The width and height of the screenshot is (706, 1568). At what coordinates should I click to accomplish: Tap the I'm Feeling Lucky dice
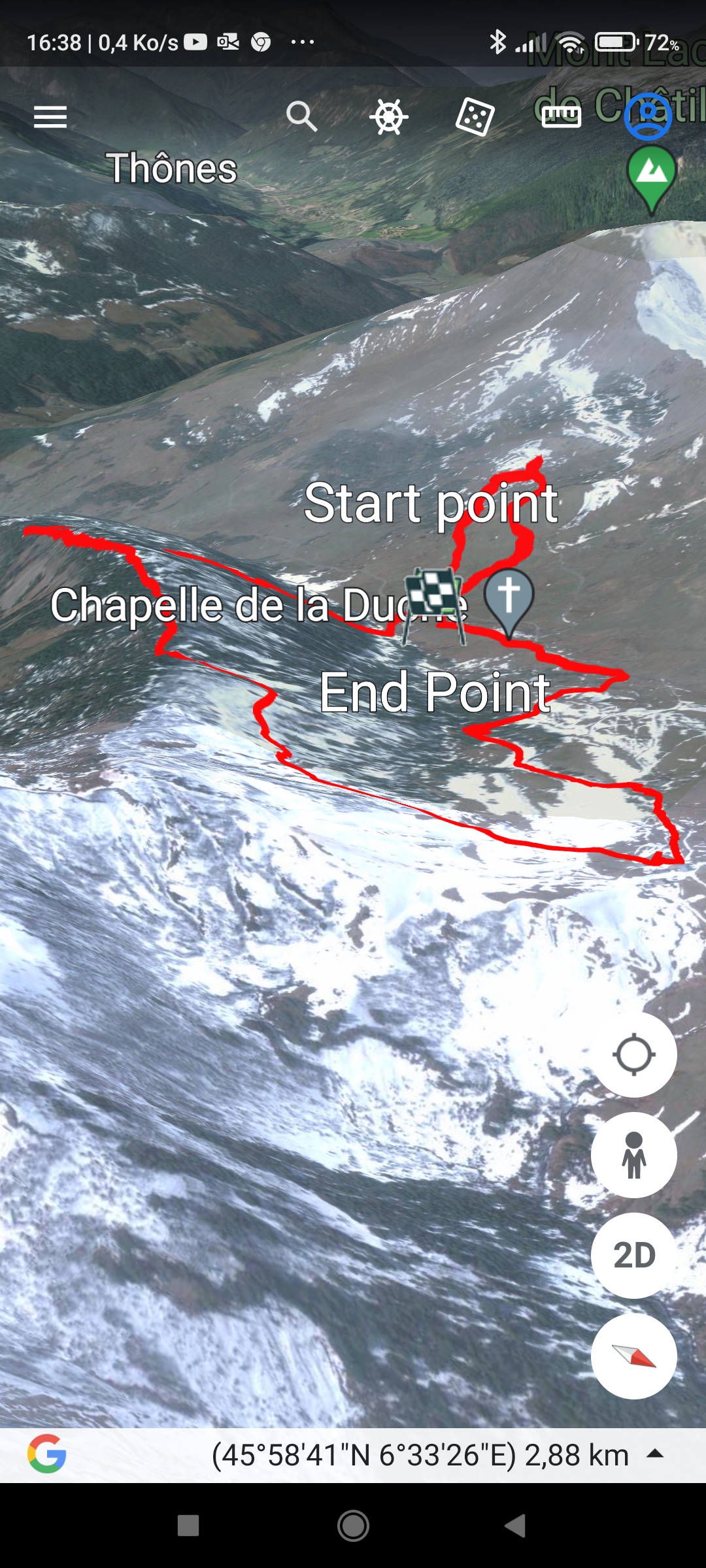click(x=475, y=118)
